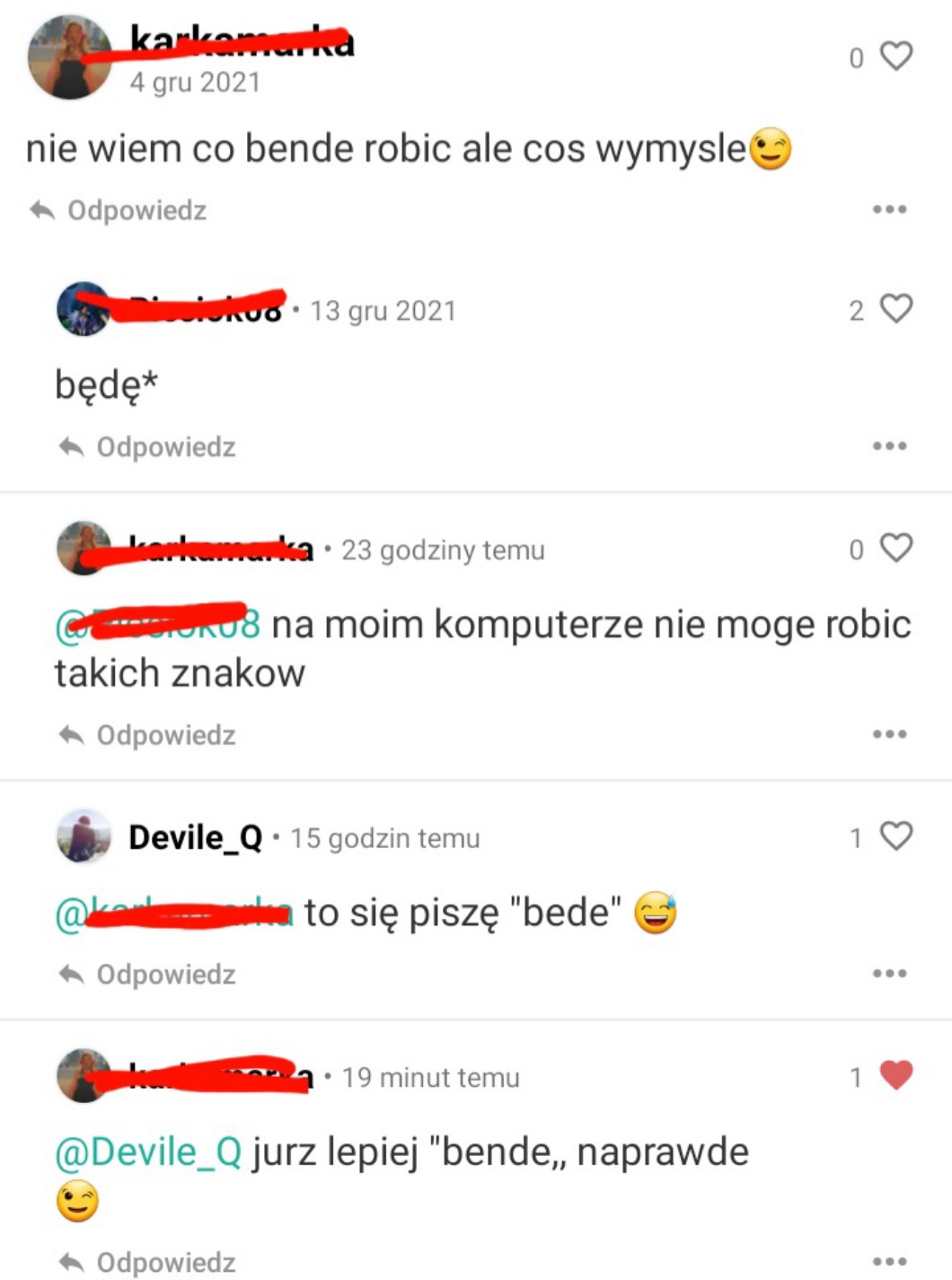Like the "będę*" comment
The height and width of the screenshot is (1280, 952).
895,309
